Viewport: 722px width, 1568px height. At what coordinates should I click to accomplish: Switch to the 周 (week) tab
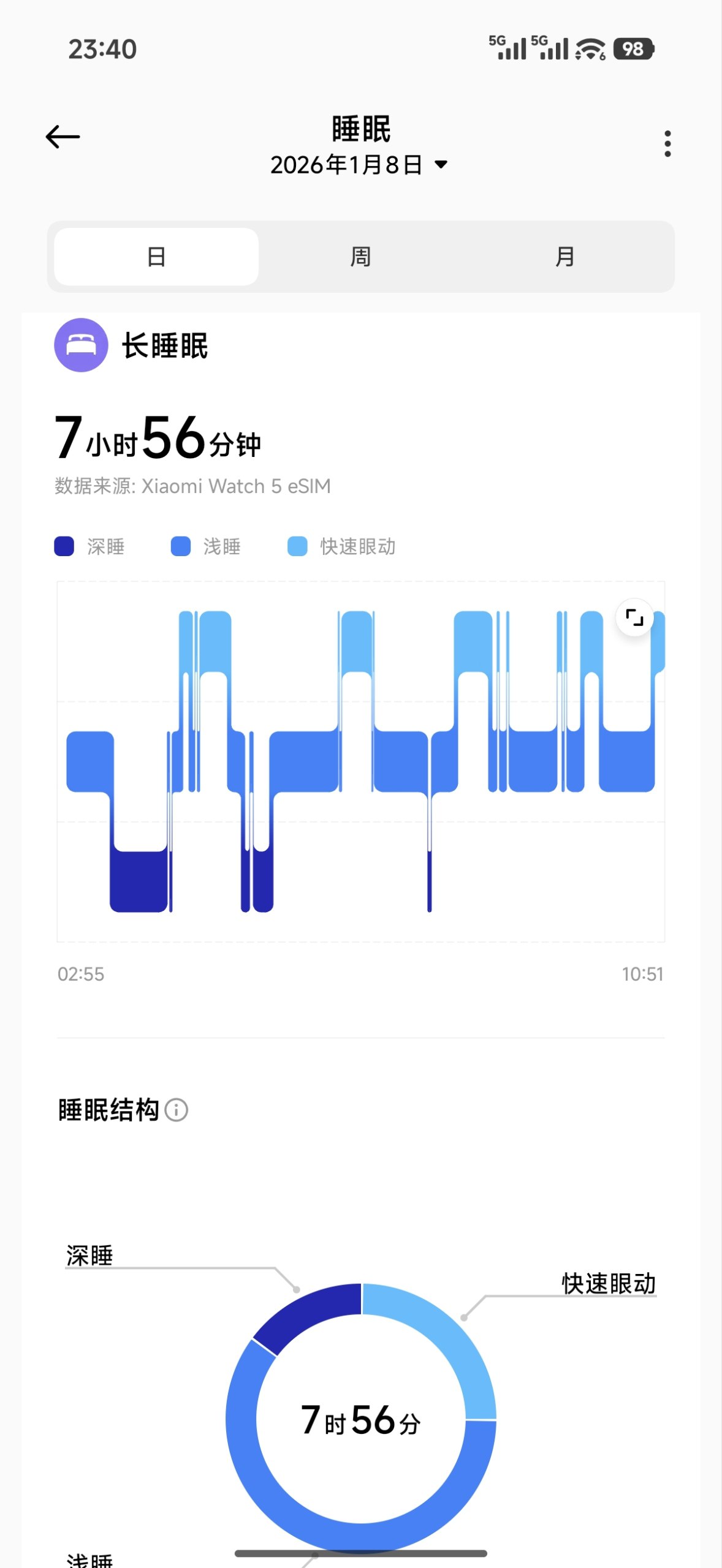tap(360, 257)
